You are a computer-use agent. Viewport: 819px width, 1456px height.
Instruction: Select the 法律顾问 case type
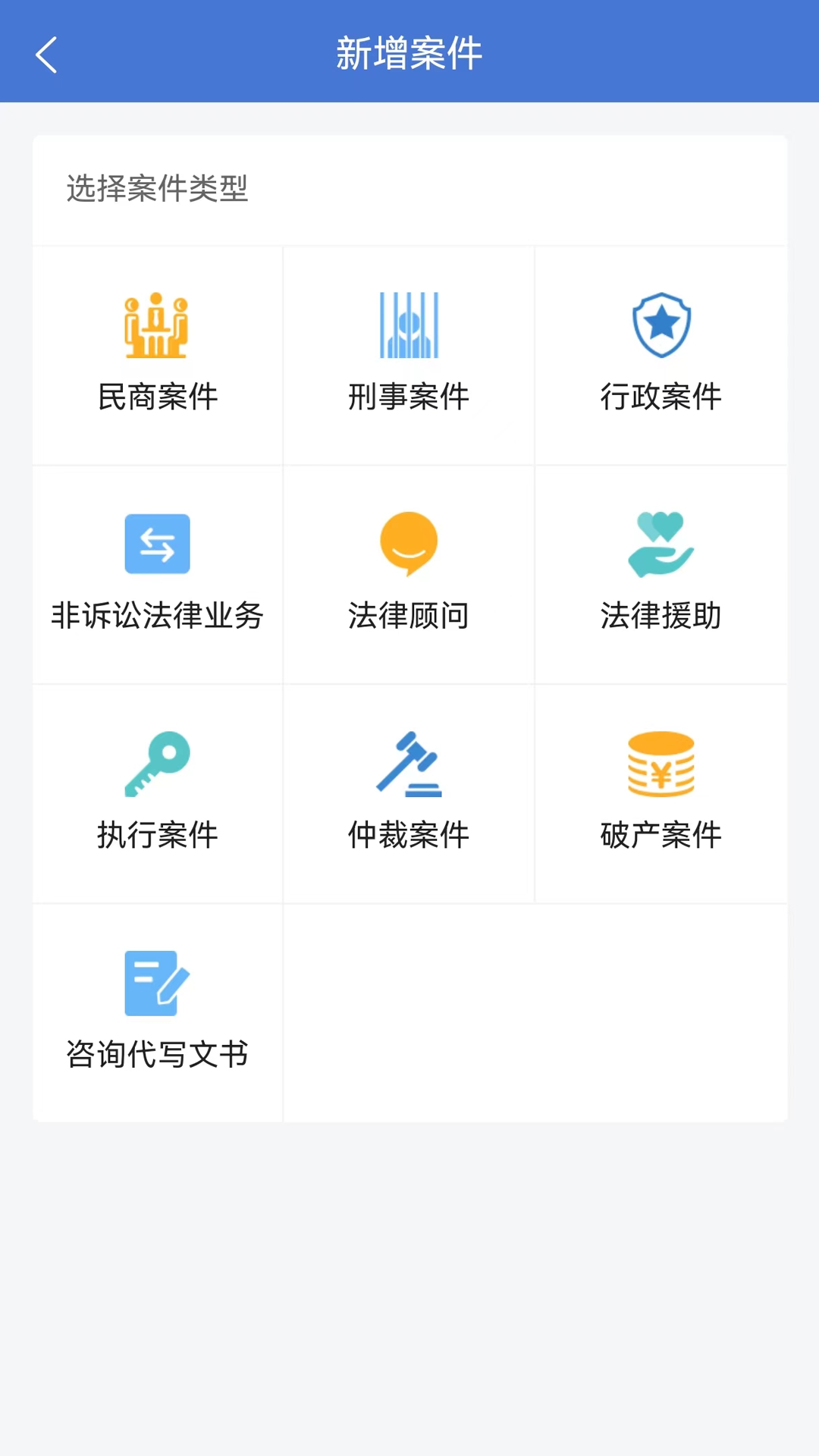[x=409, y=574]
